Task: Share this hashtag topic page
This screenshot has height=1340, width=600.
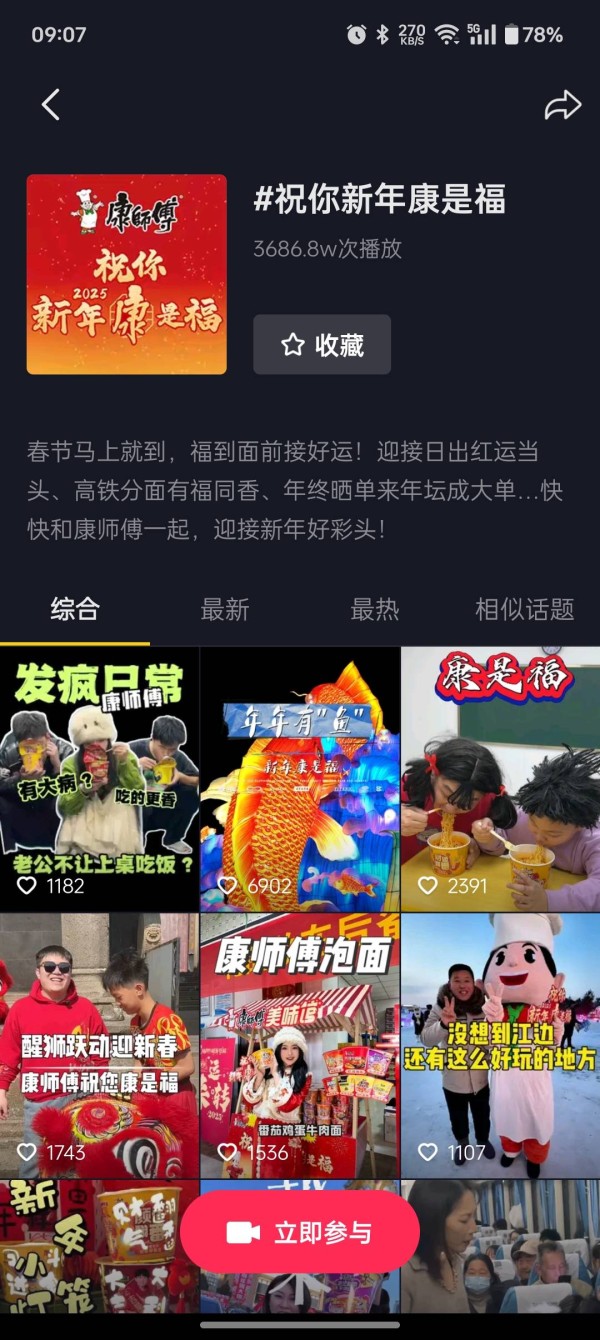Action: point(562,104)
